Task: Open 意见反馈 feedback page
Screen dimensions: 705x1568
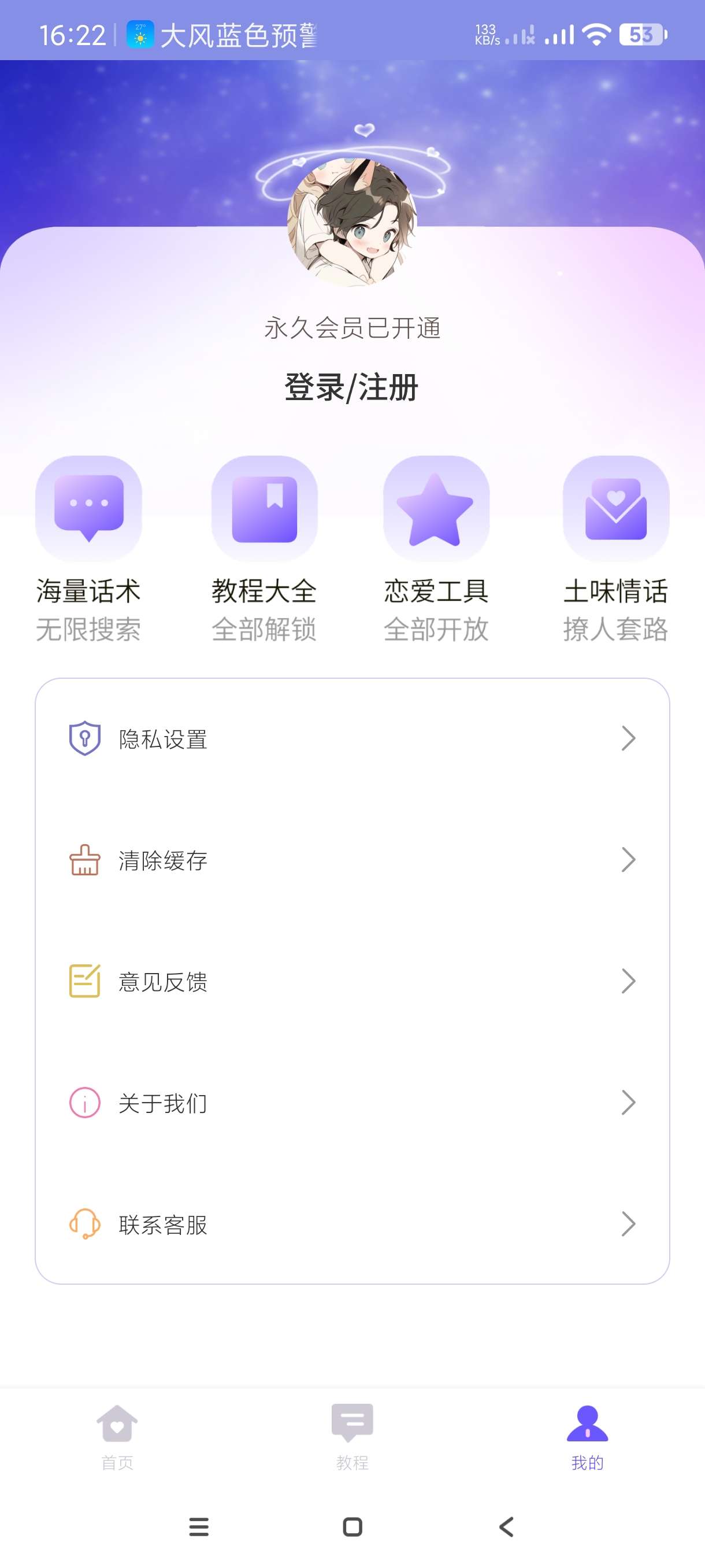Action: click(x=352, y=981)
